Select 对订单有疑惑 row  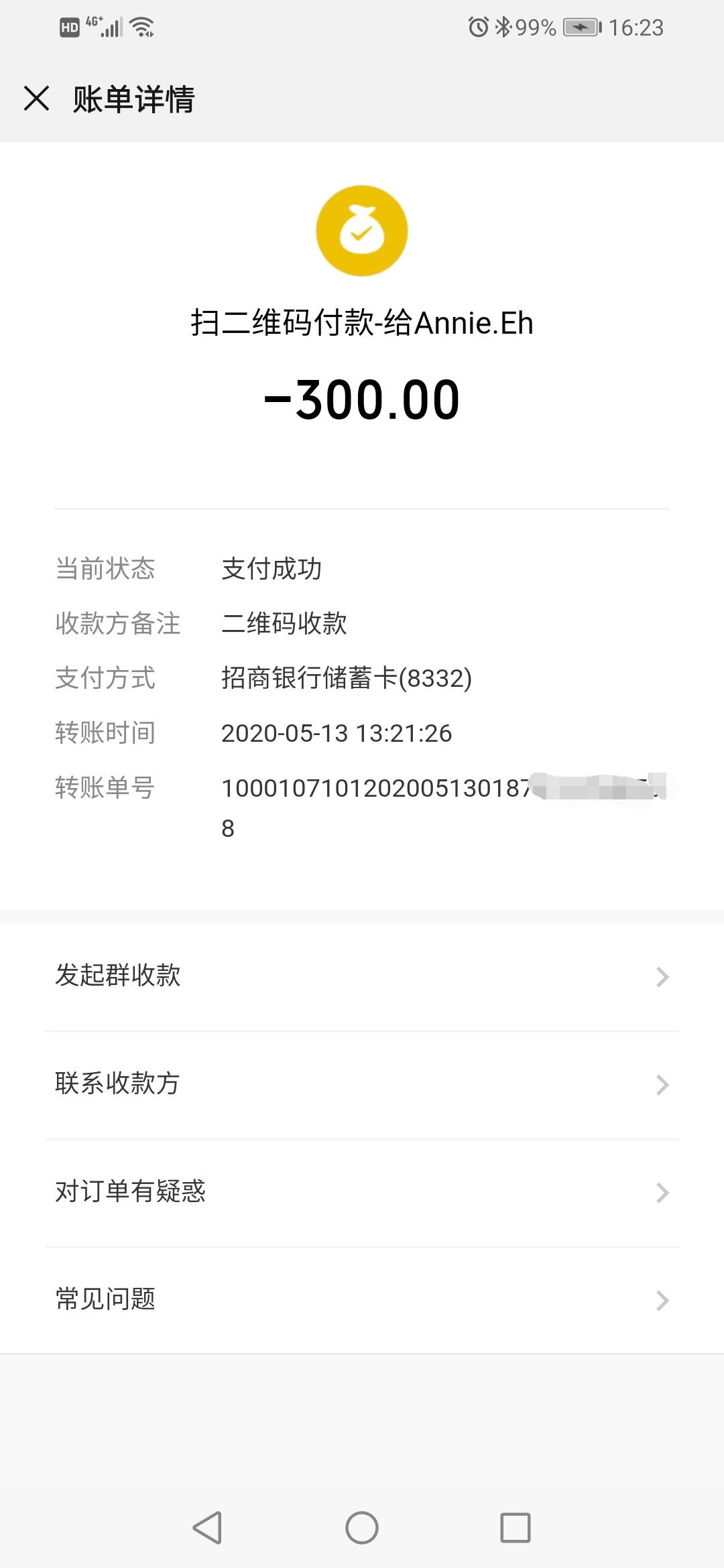pos(362,1192)
